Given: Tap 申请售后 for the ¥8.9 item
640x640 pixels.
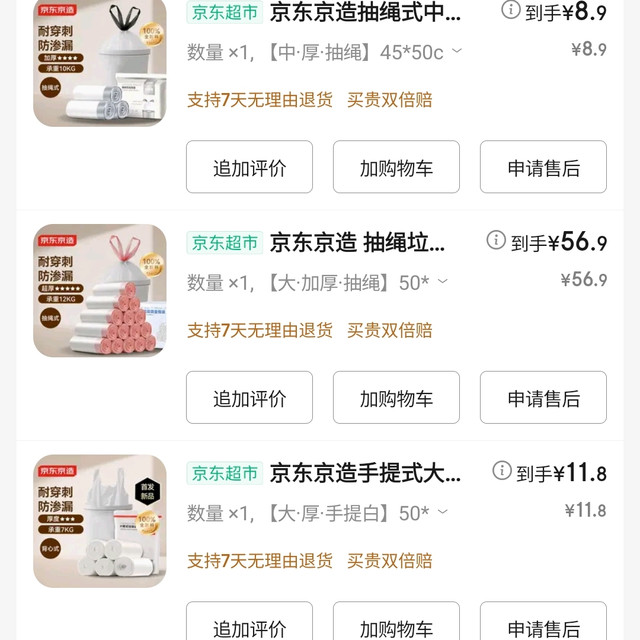Looking at the screenshot, I should (x=543, y=167).
